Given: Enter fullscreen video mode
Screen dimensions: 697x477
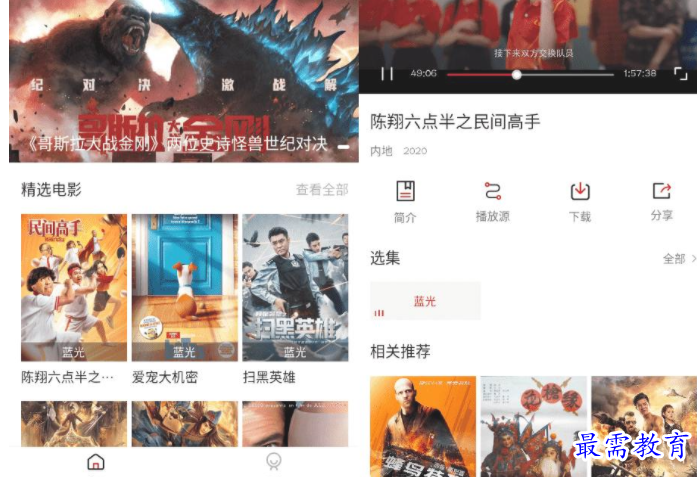Looking at the screenshot, I should coord(680,74).
